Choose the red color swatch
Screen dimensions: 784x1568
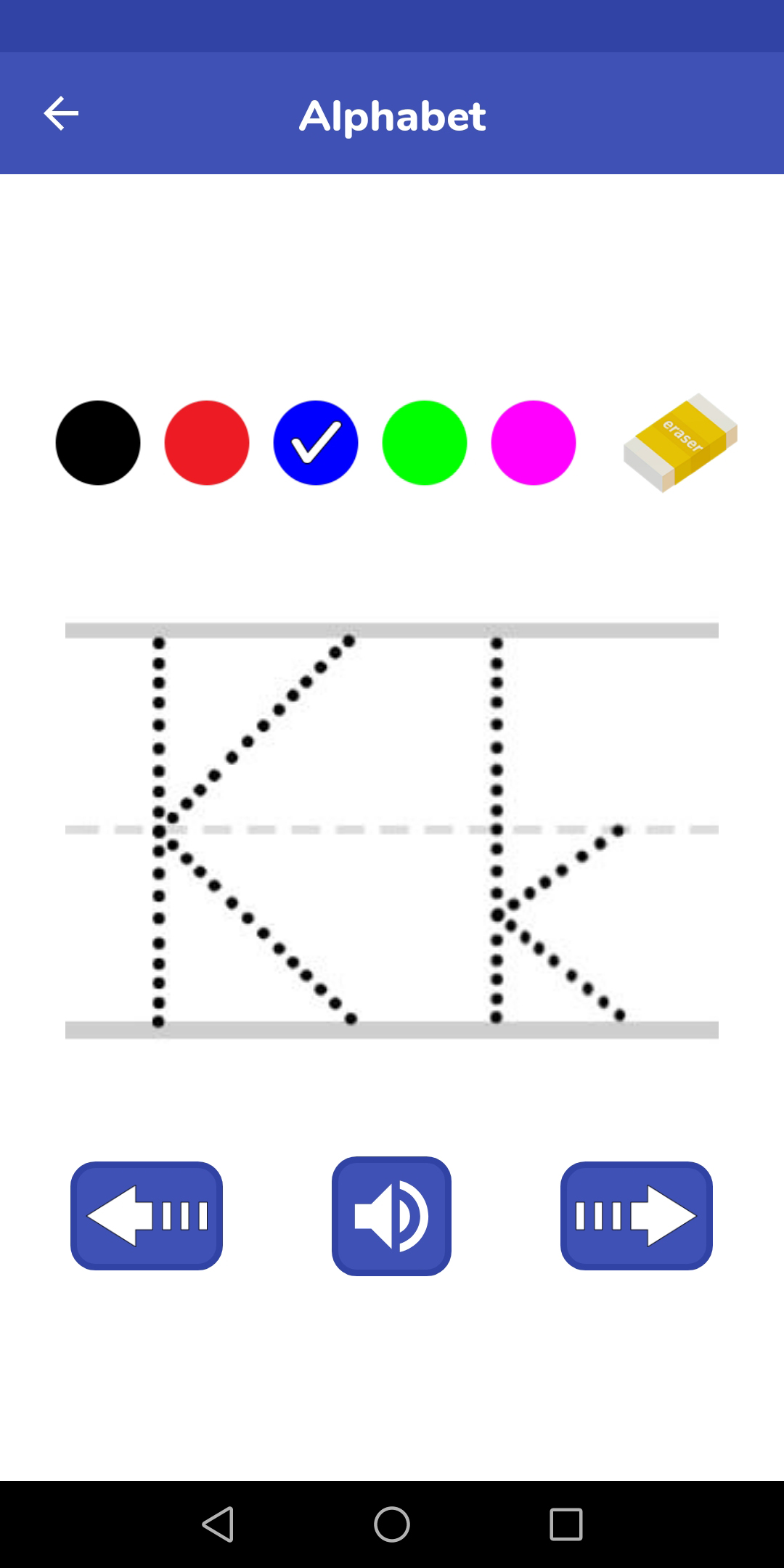pyautogui.click(x=207, y=443)
